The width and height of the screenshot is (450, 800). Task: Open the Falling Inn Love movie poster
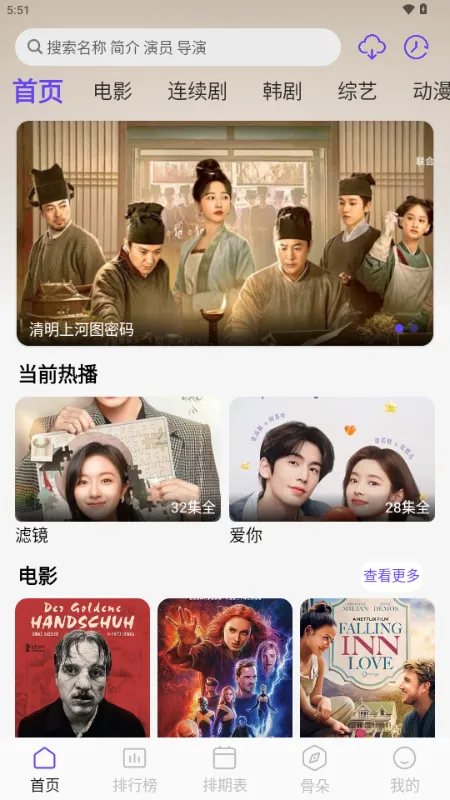tap(367, 667)
